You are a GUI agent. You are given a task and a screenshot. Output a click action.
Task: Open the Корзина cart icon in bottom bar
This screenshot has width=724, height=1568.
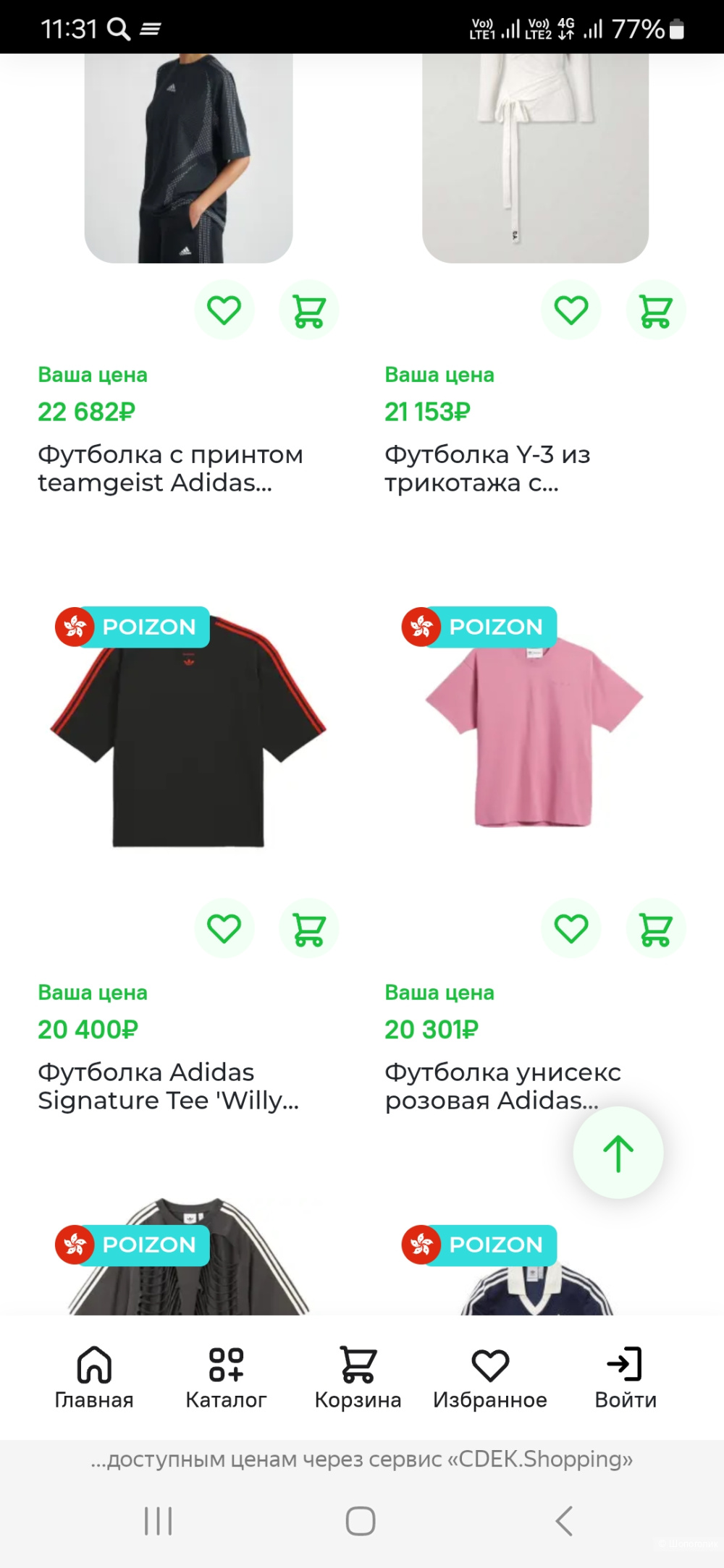tap(358, 1367)
